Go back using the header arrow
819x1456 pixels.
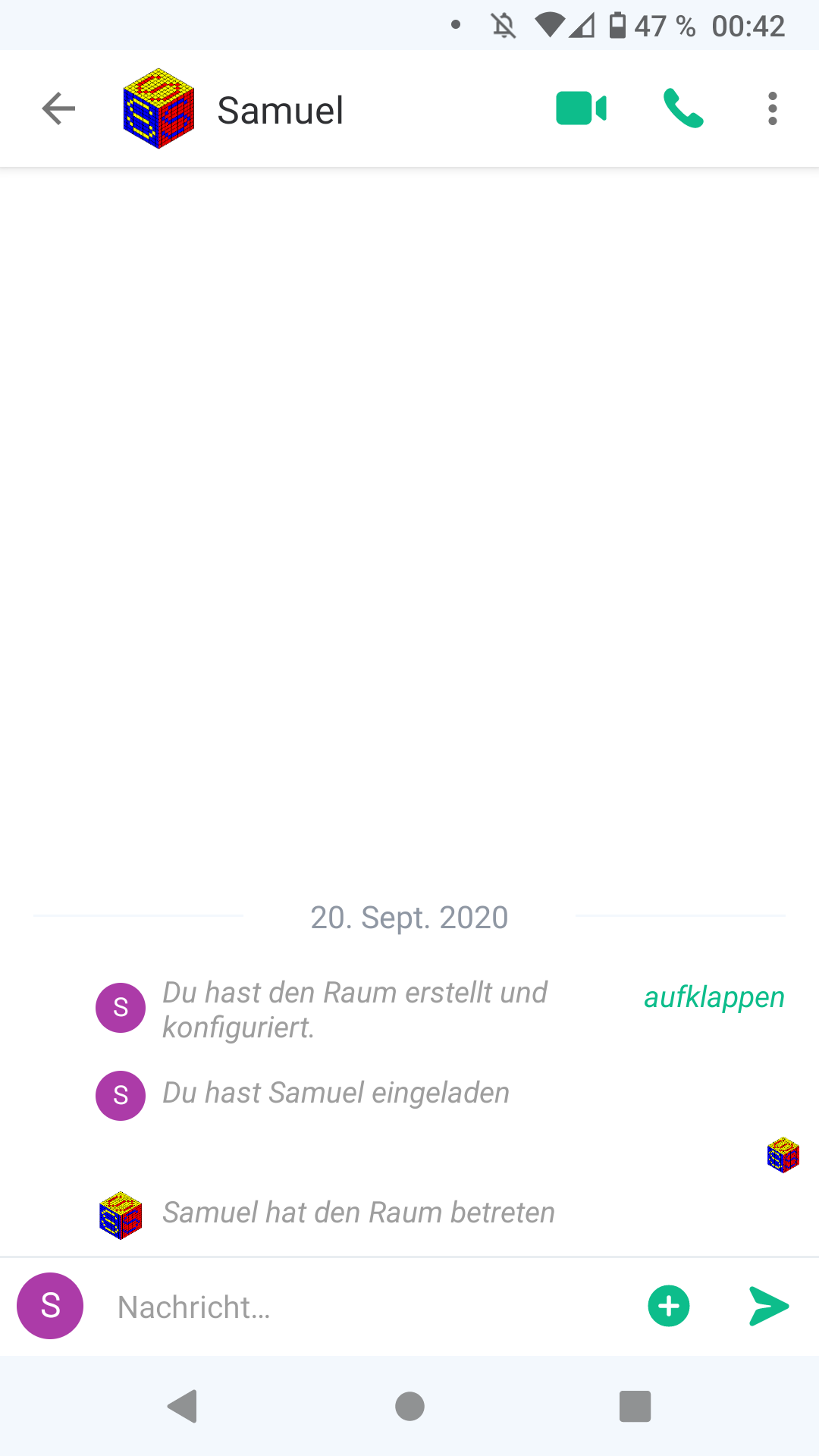pos(58,108)
